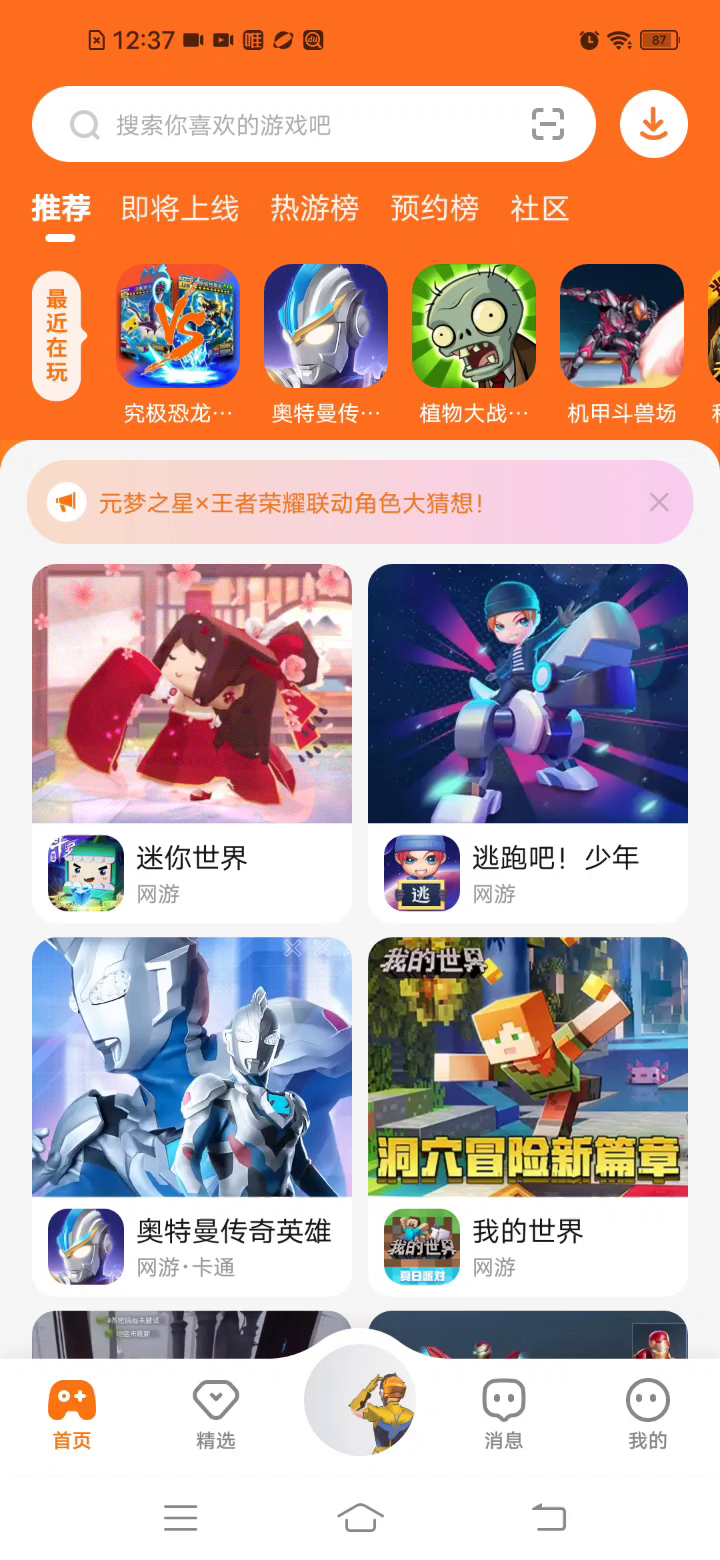Open the downloads manager icon
Image resolution: width=720 pixels, height=1560 pixels.
tap(653, 125)
